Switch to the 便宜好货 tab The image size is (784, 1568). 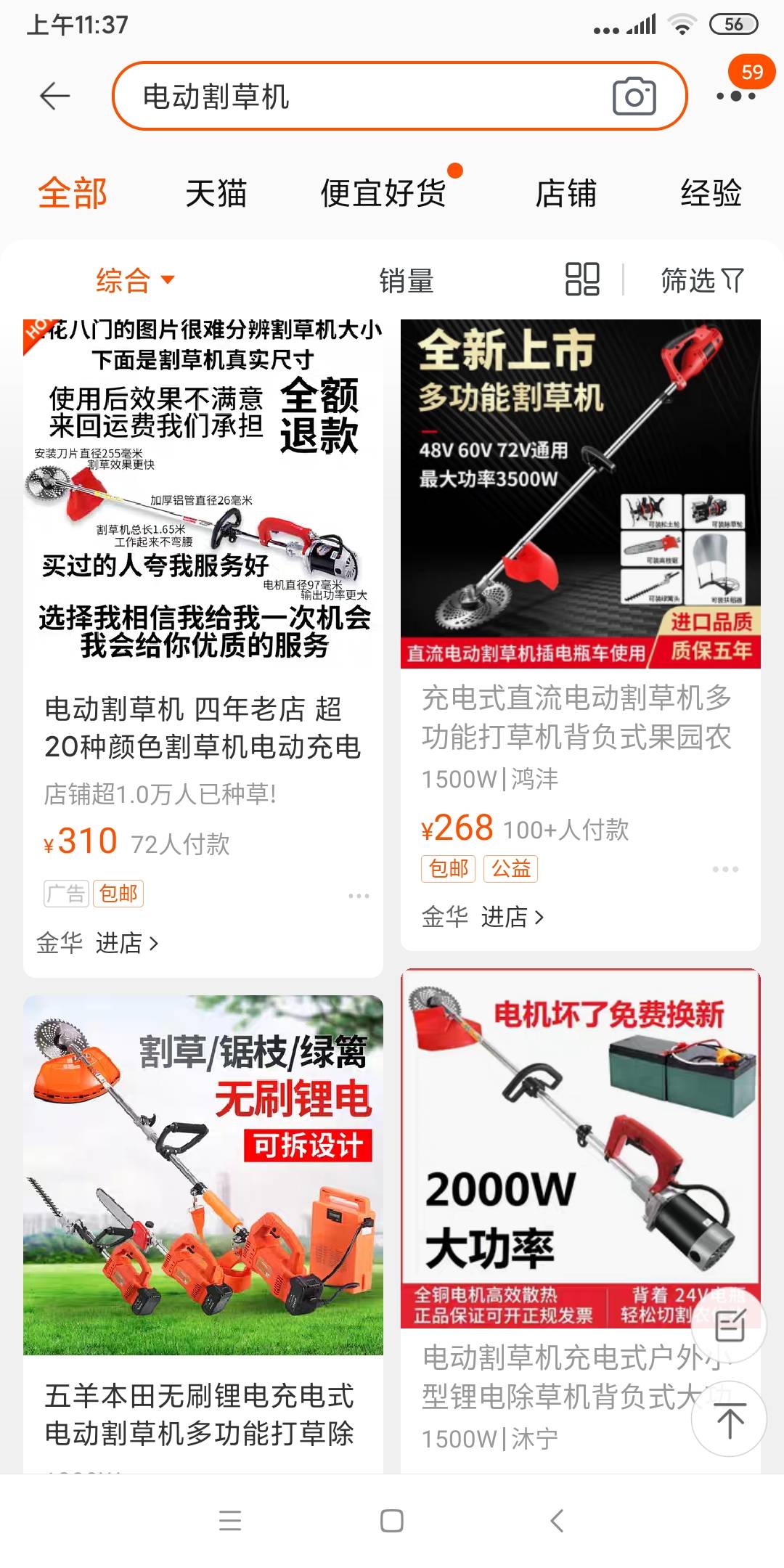383,193
